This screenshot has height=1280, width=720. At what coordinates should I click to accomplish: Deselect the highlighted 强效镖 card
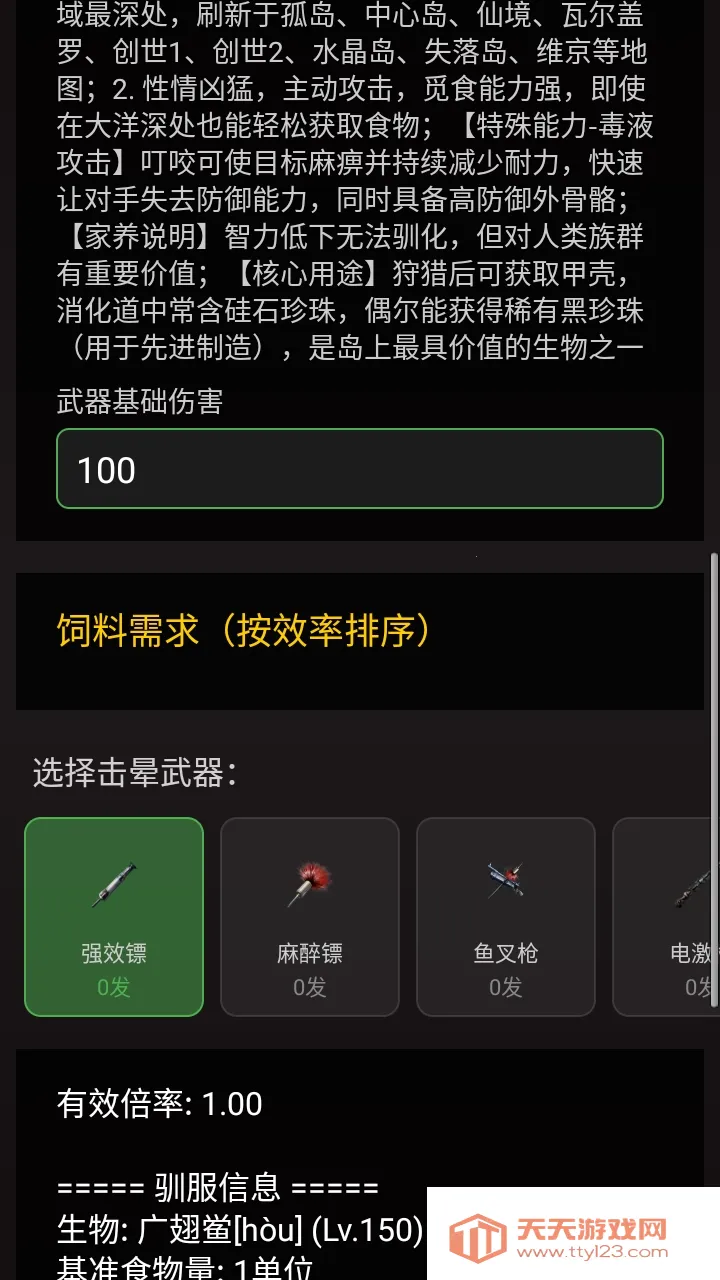coord(114,915)
